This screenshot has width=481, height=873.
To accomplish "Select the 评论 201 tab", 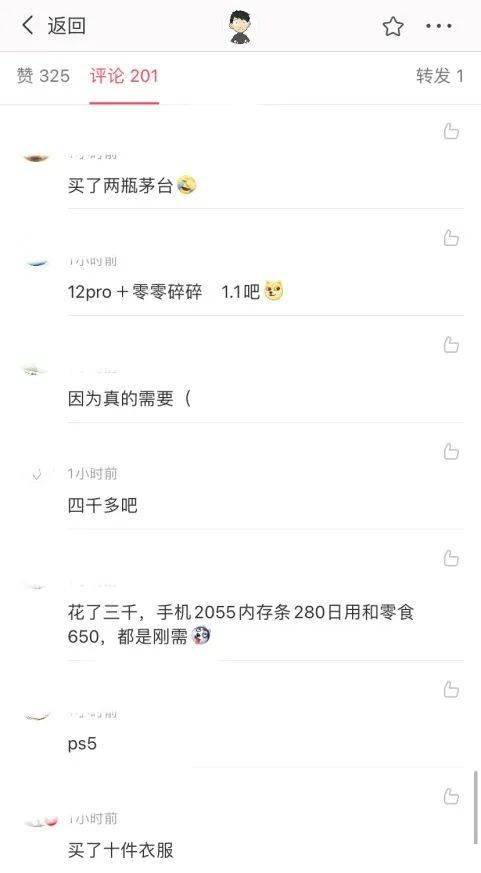I will pos(124,76).
